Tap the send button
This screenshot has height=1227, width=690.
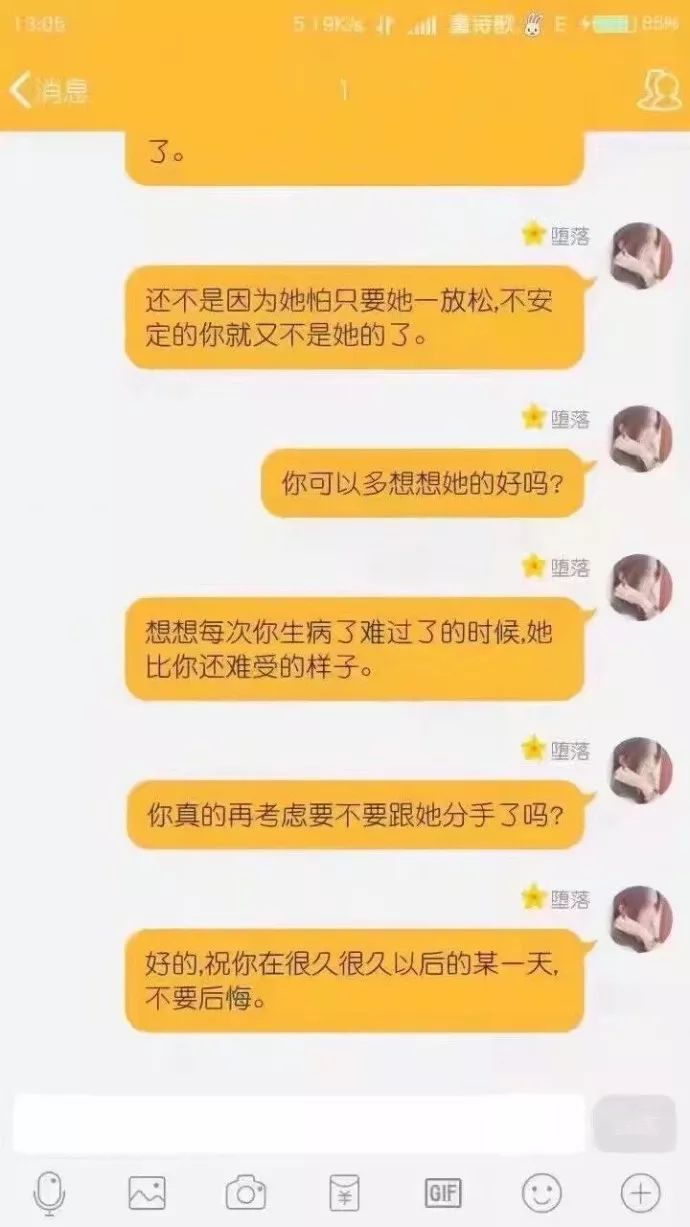(634, 1123)
